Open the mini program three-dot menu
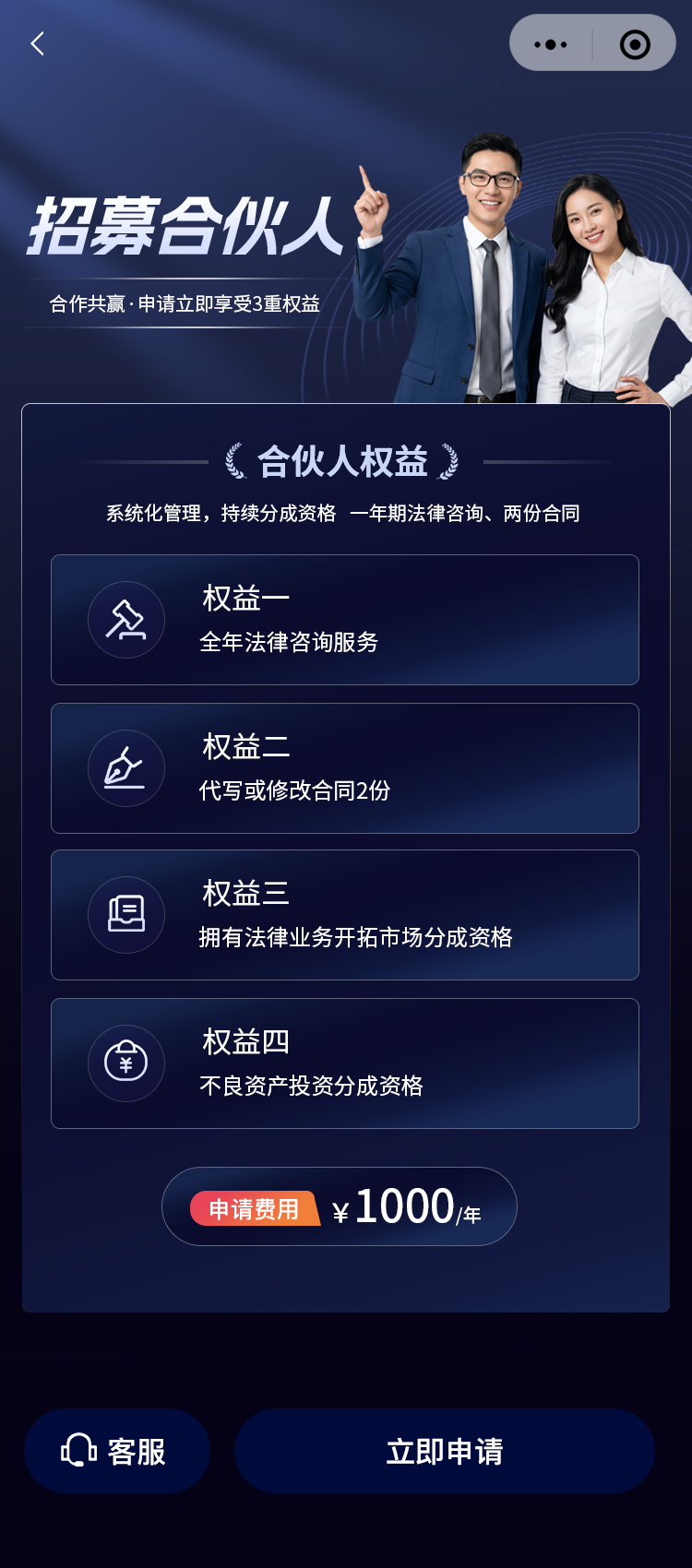 [x=551, y=44]
